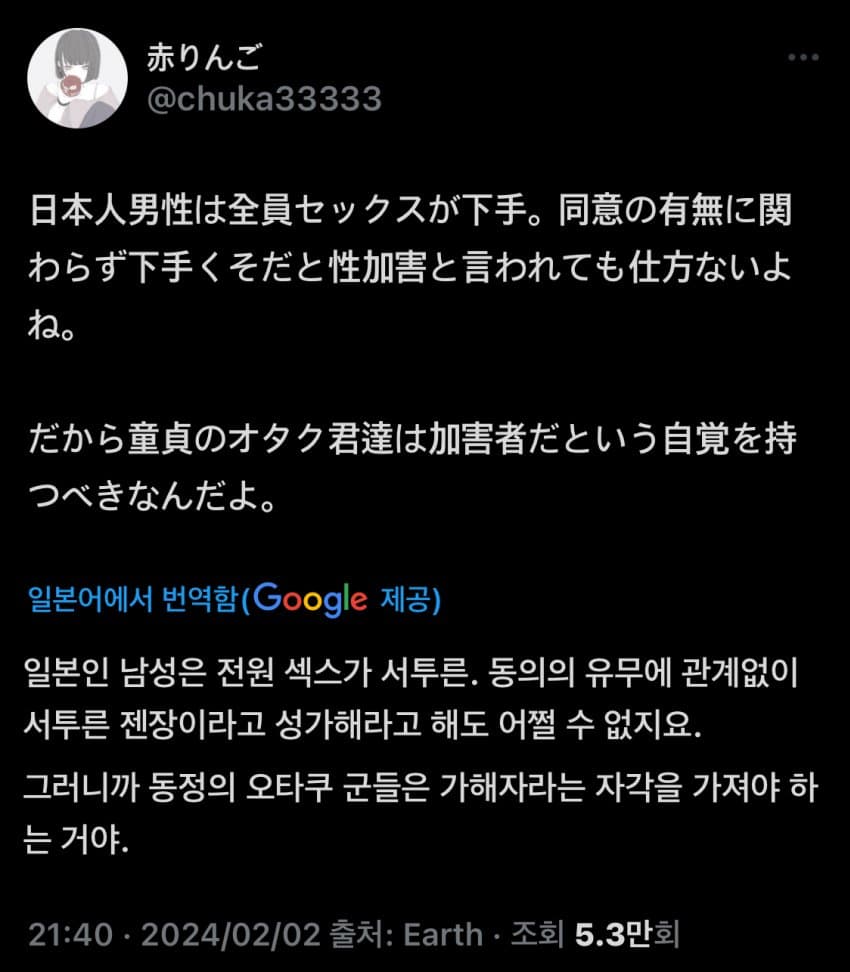Open the three-dot overflow menu
This screenshot has height=972, width=850.
803,57
